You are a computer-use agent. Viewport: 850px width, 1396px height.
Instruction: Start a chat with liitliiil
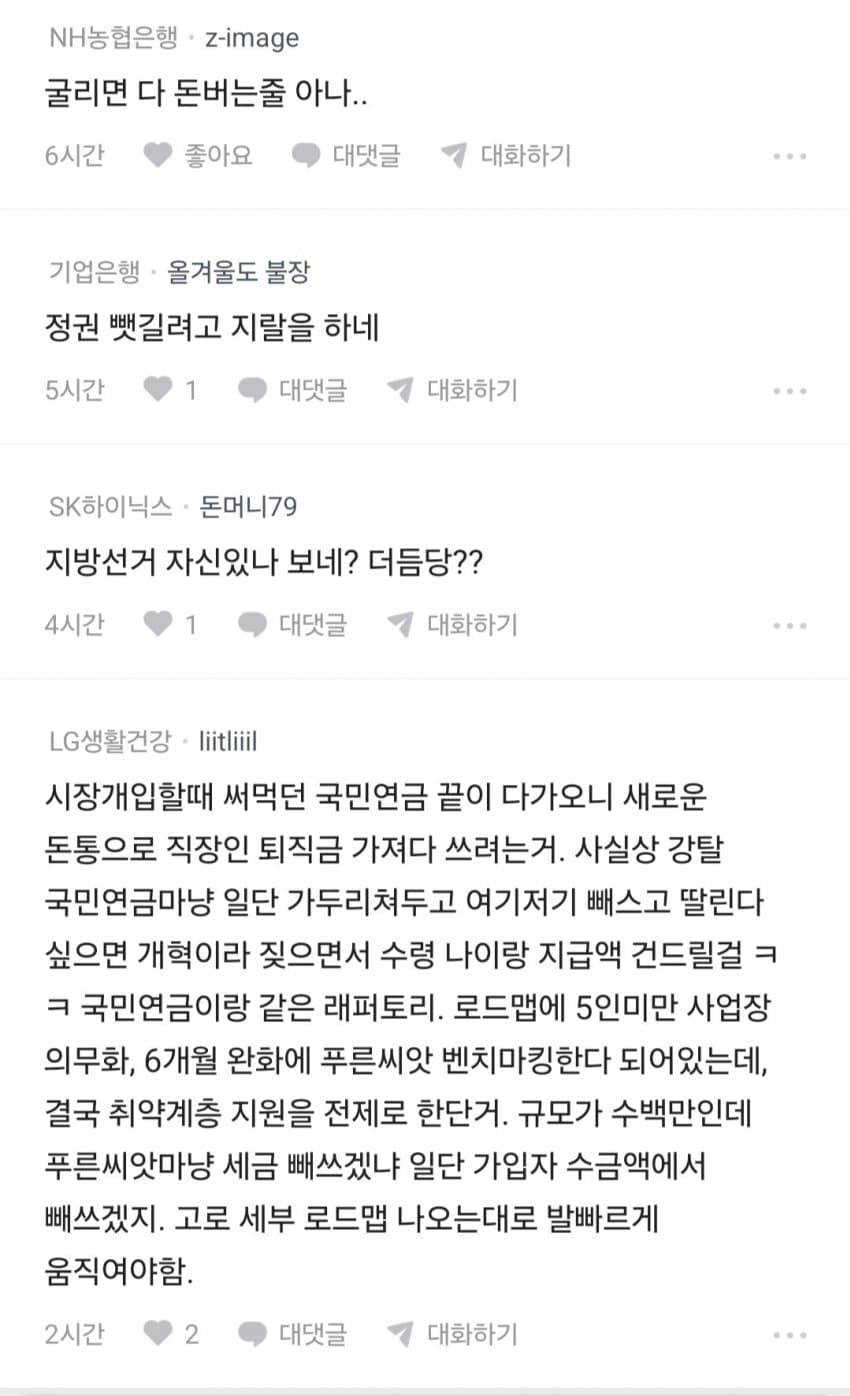(452, 1333)
